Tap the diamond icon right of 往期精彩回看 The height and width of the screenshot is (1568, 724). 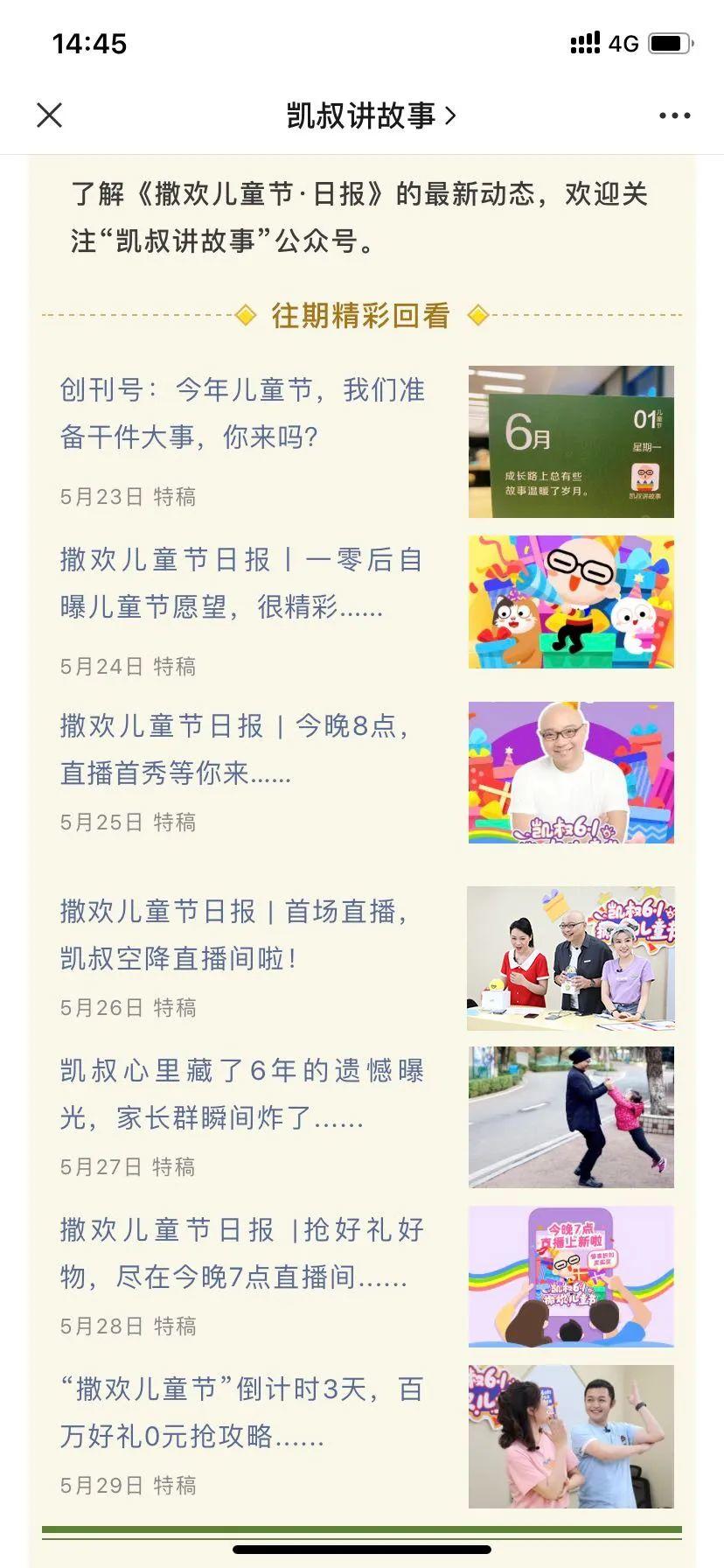pyautogui.click(x=477, y=317)
